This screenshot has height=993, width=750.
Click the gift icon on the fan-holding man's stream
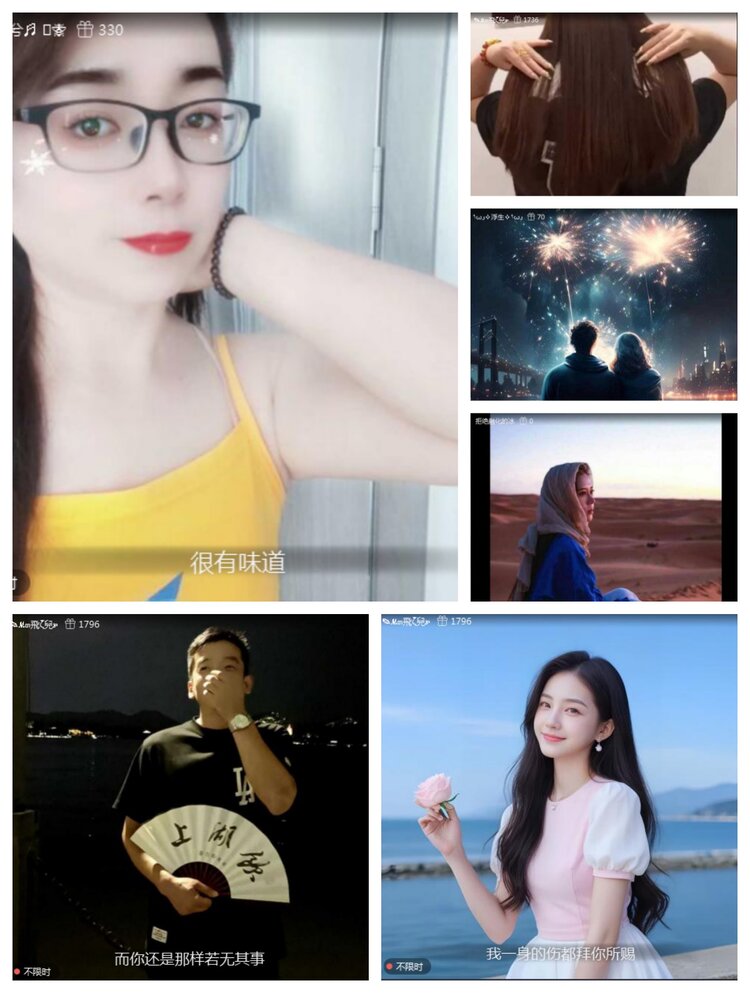70,625
